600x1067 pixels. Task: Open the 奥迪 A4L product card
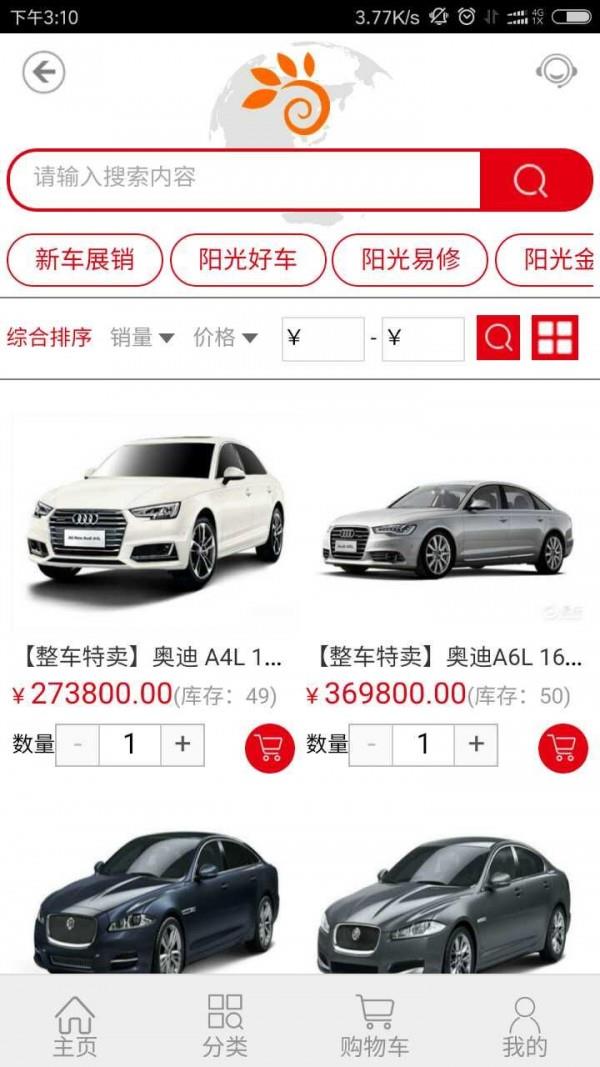click(x=153, y=520)
